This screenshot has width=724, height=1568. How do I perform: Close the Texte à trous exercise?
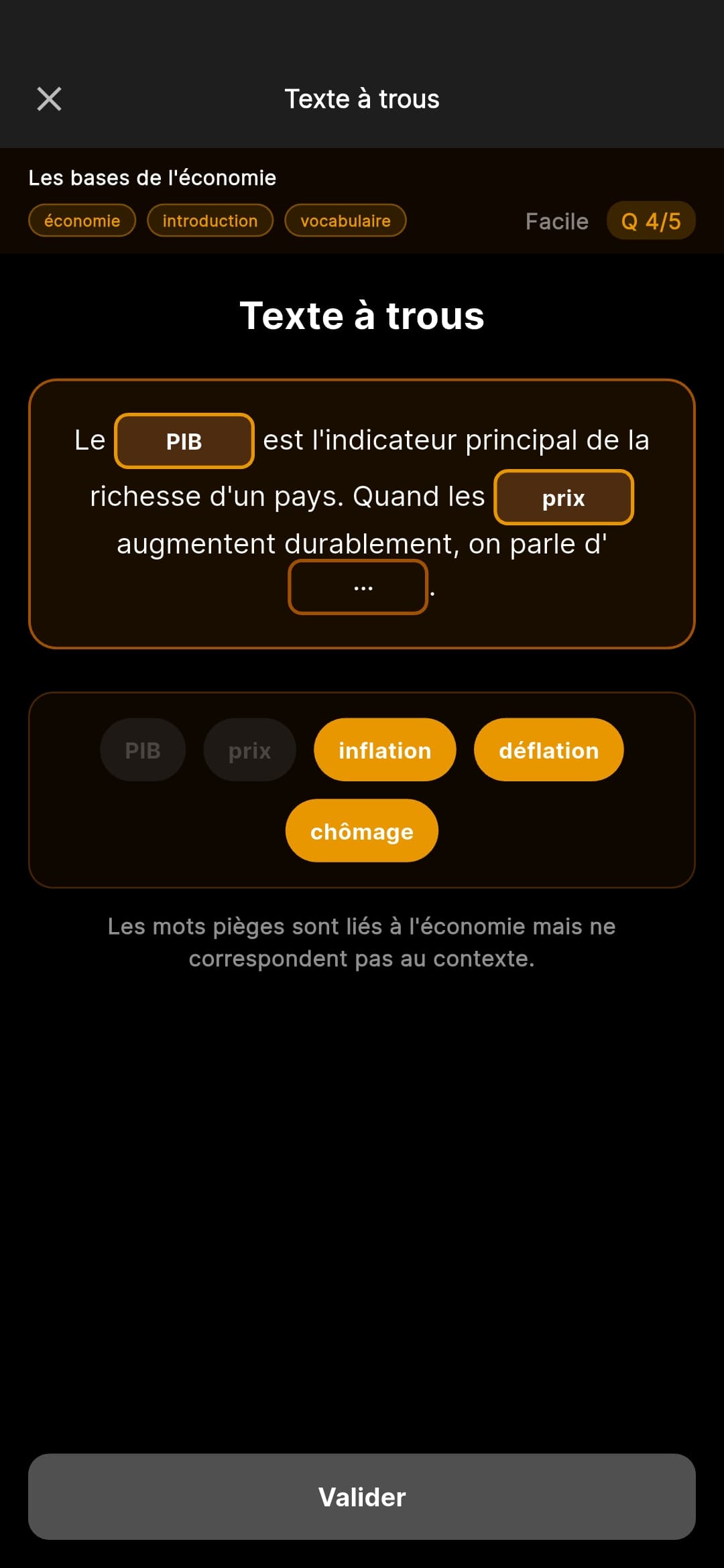tap(49, 99)
